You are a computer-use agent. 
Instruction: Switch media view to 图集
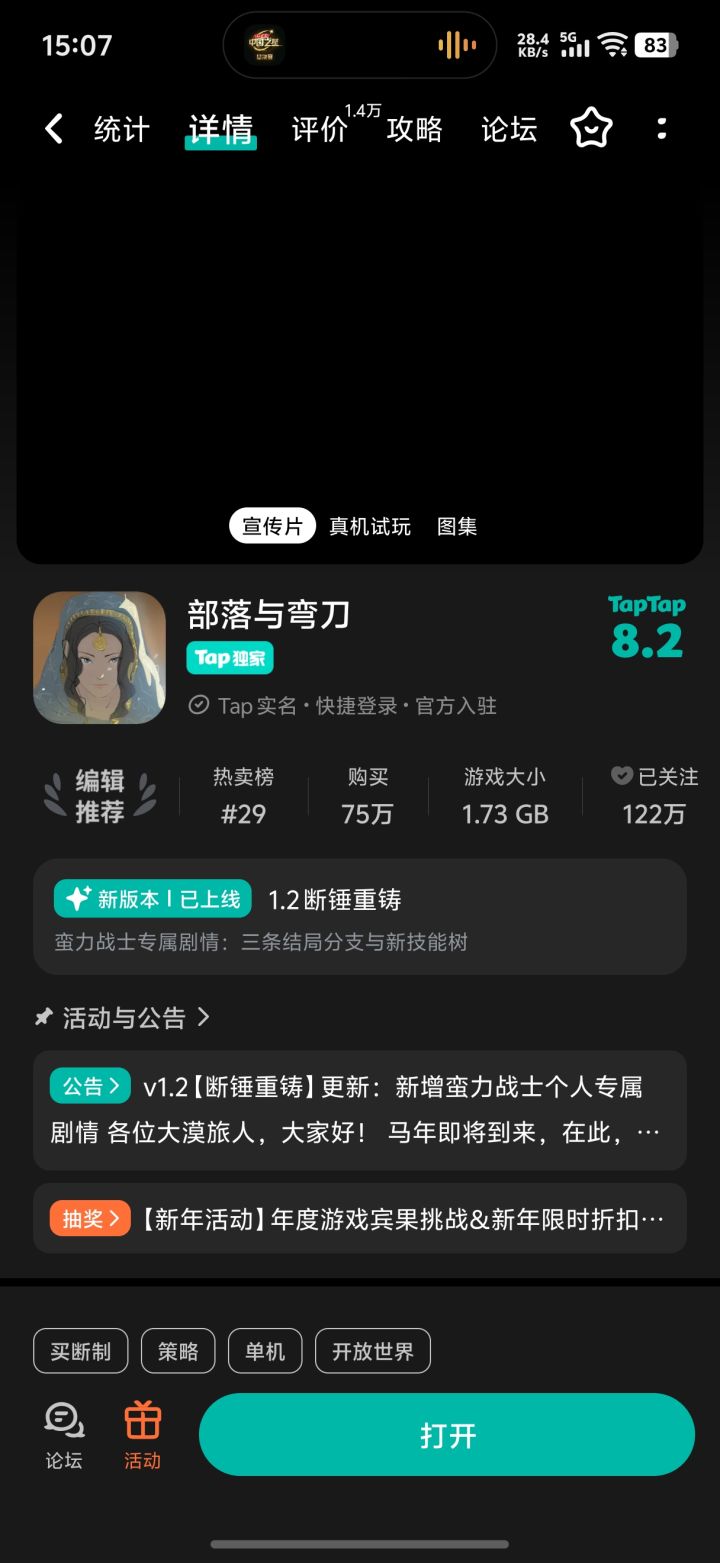click(457, 526)
